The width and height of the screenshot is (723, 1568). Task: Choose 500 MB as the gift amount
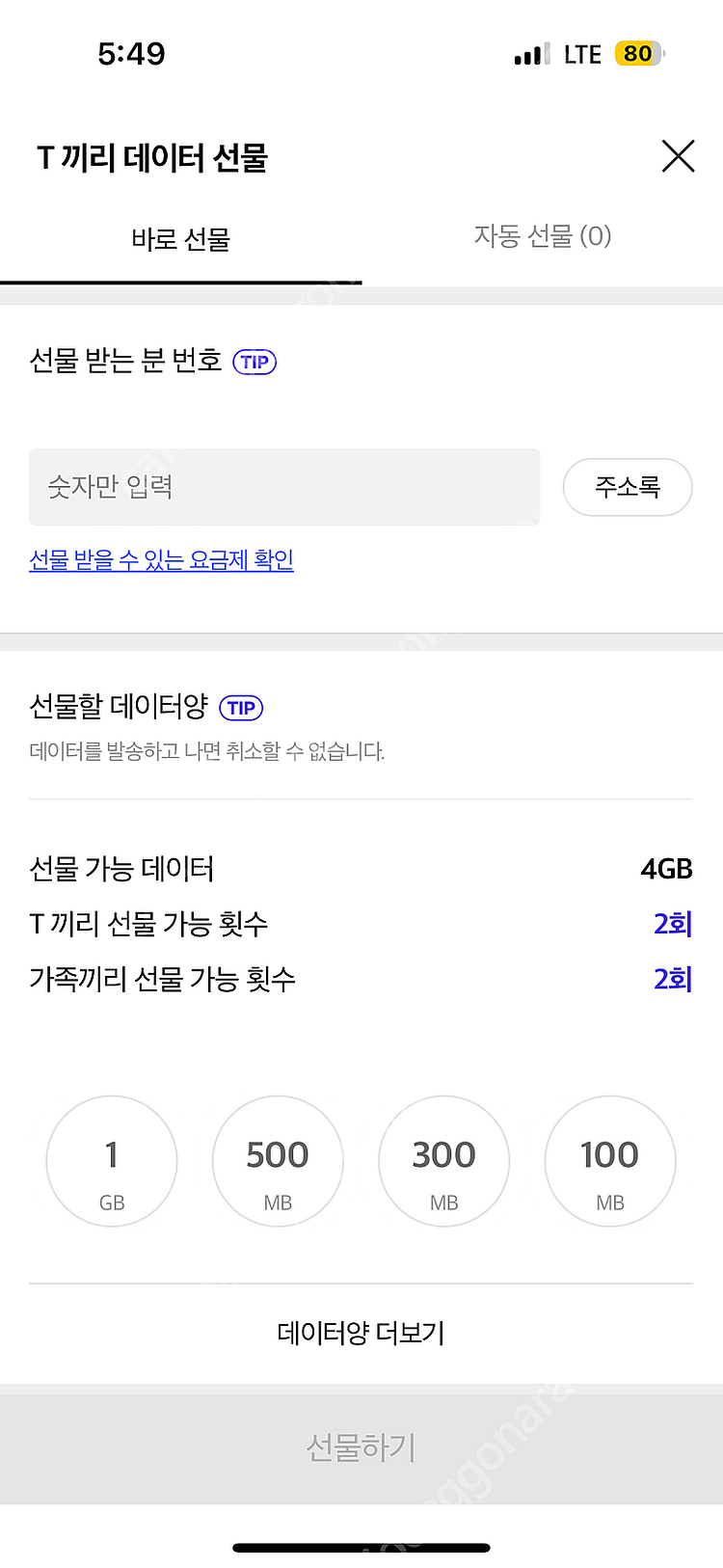point(278,1161)
